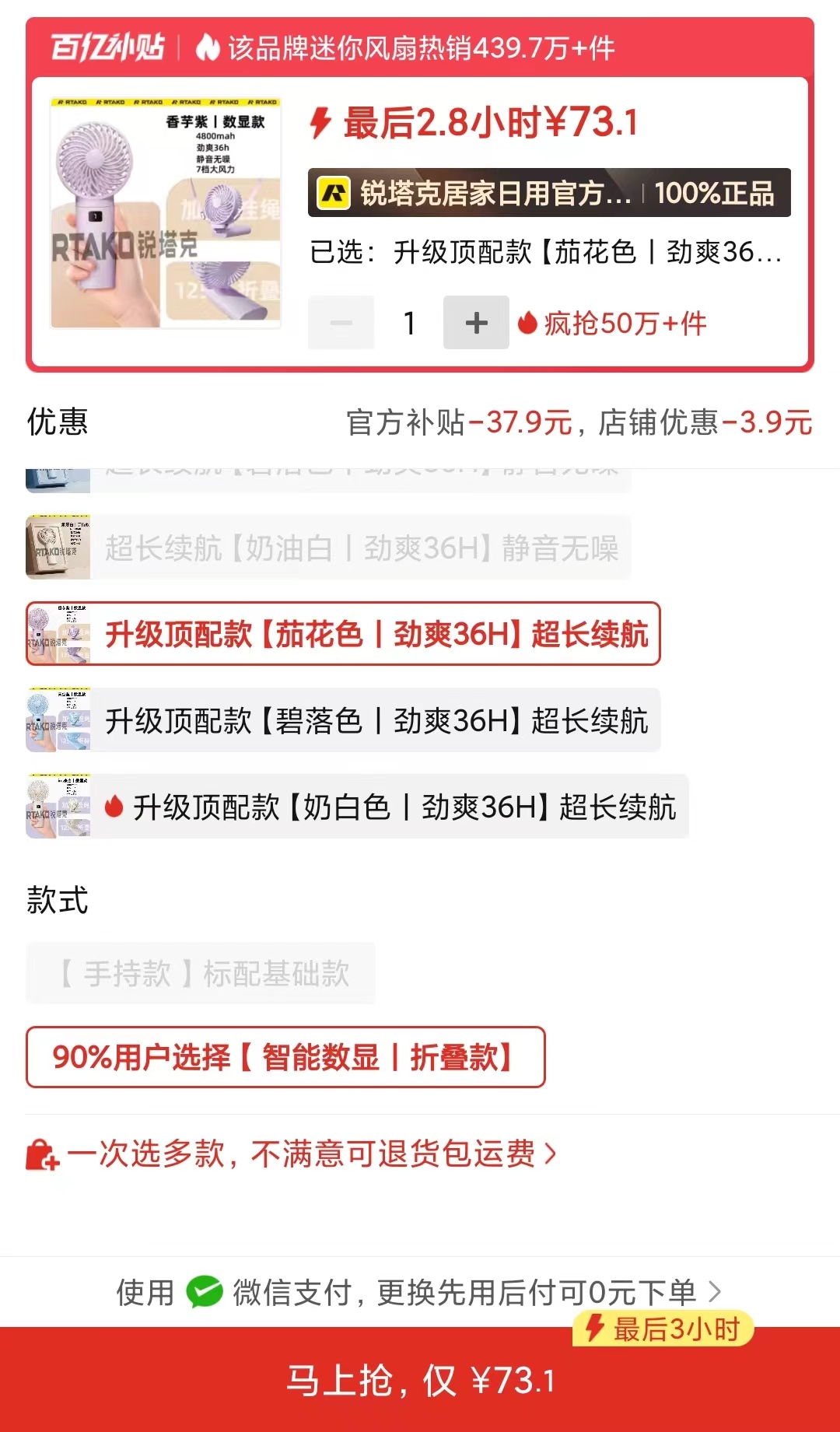Increase quantity with the plus button
840x1432 pixels.
click(476, 322)
